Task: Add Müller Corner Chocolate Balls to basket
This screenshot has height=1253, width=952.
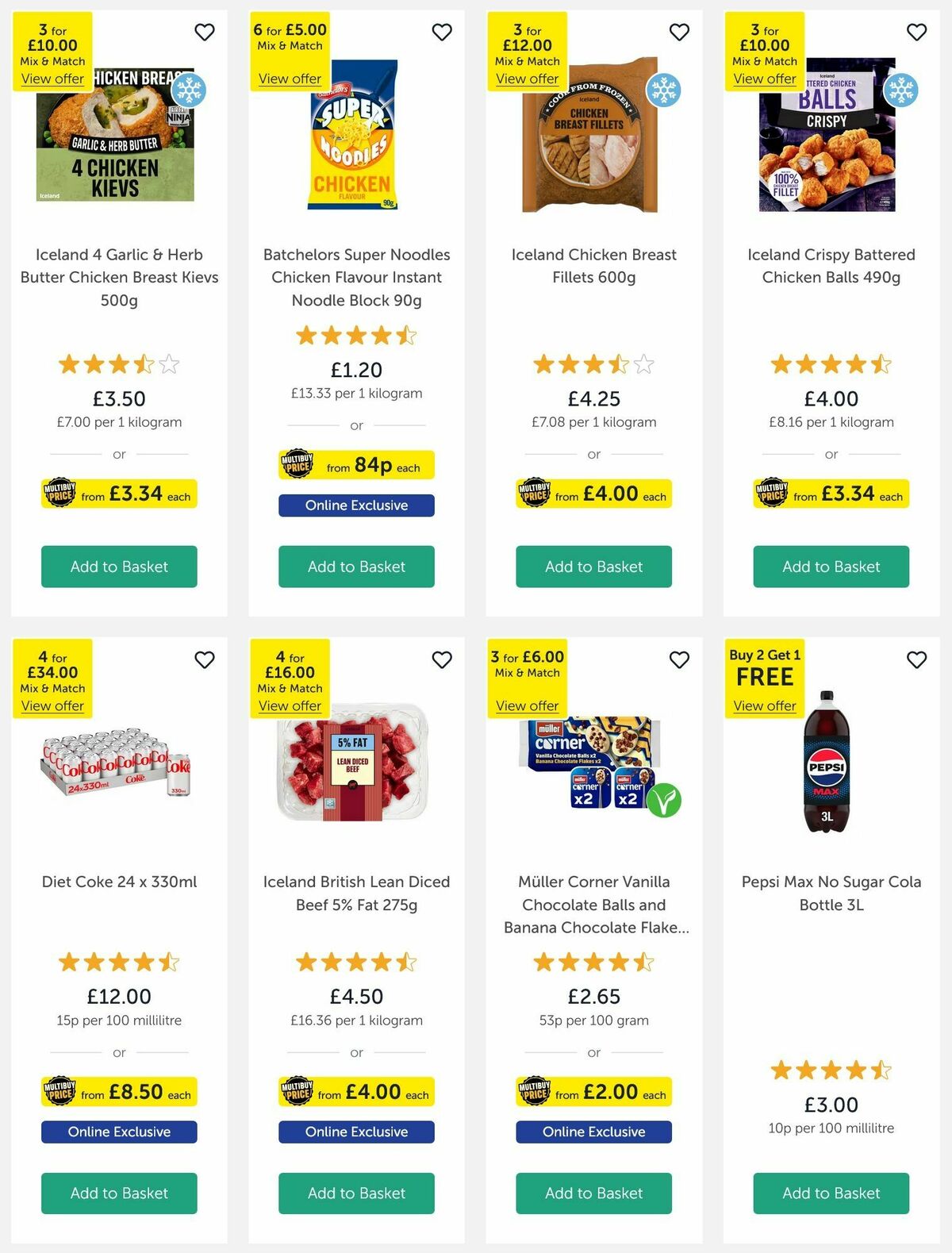Action: pos(593,1193)
